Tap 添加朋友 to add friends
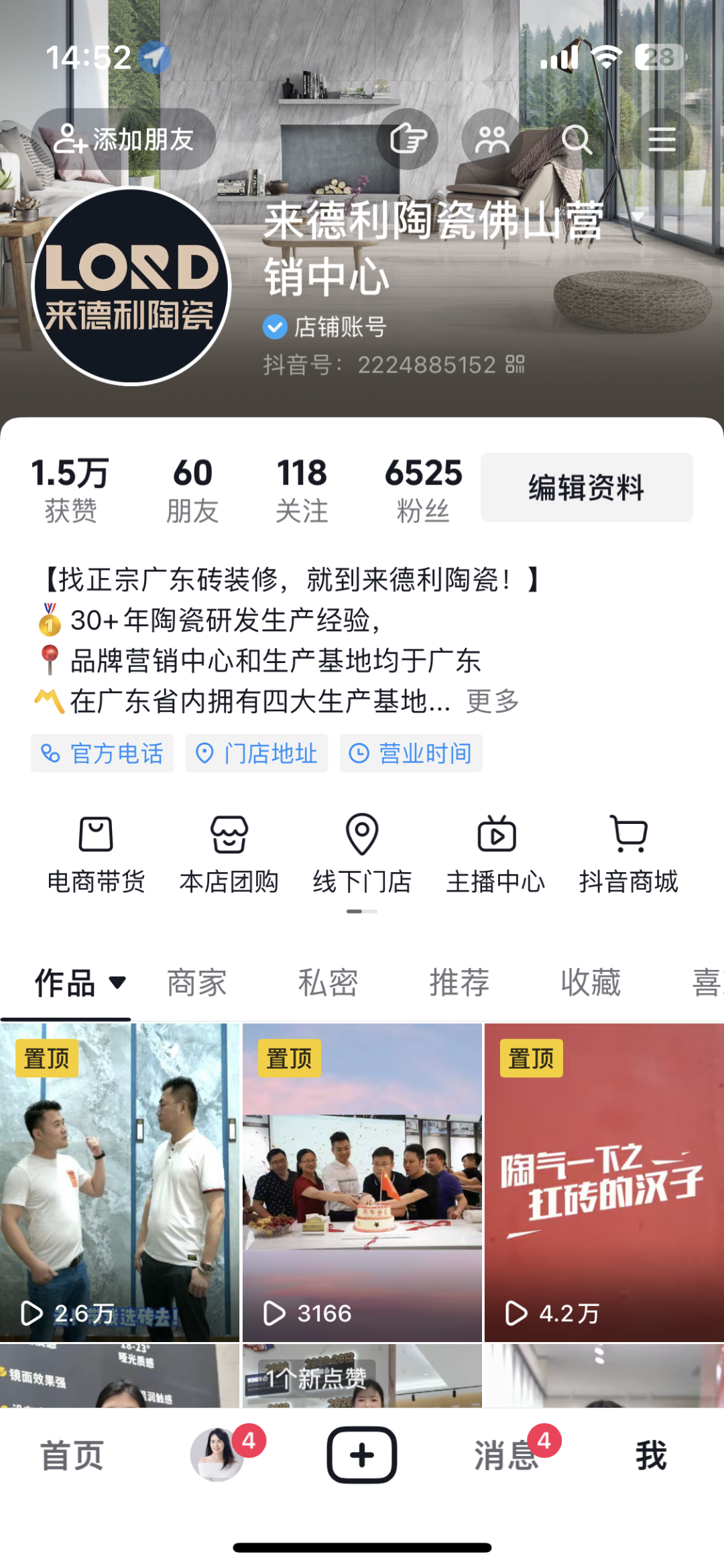The image size is (724, 1568). point(124,139)
